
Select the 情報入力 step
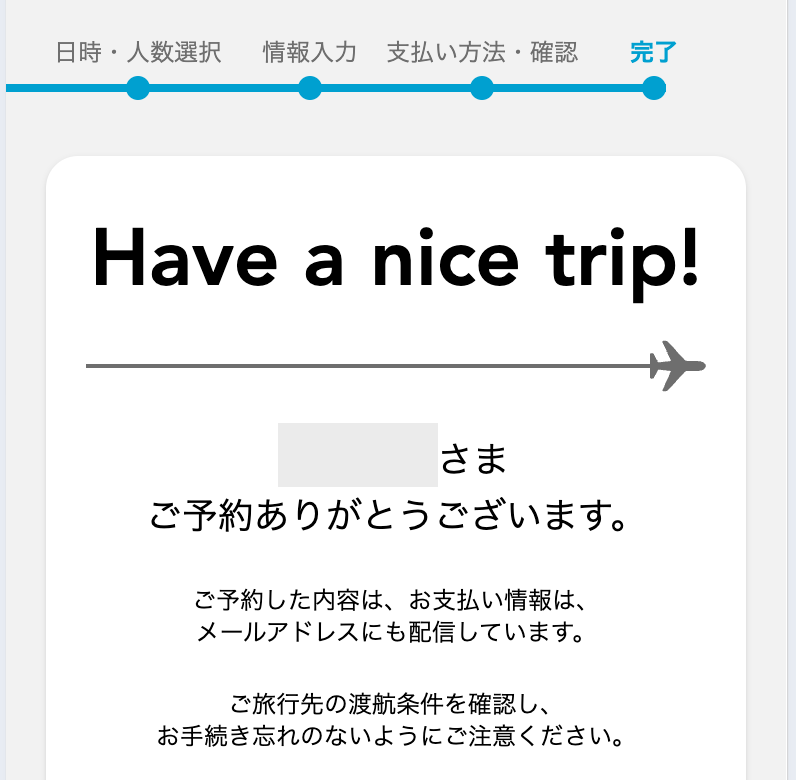coord(309,53)
